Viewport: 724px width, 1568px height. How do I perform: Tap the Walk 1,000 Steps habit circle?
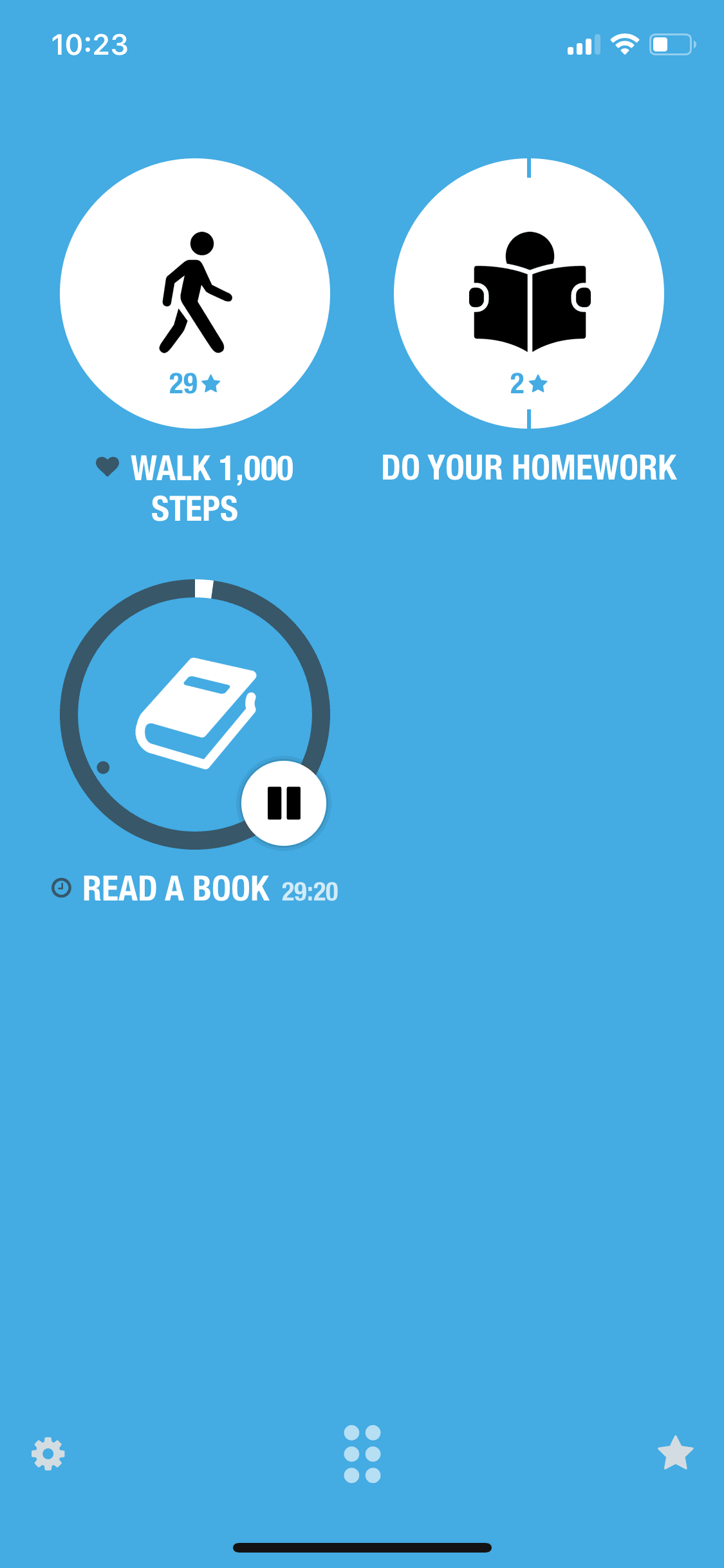(x=194, y=293)
